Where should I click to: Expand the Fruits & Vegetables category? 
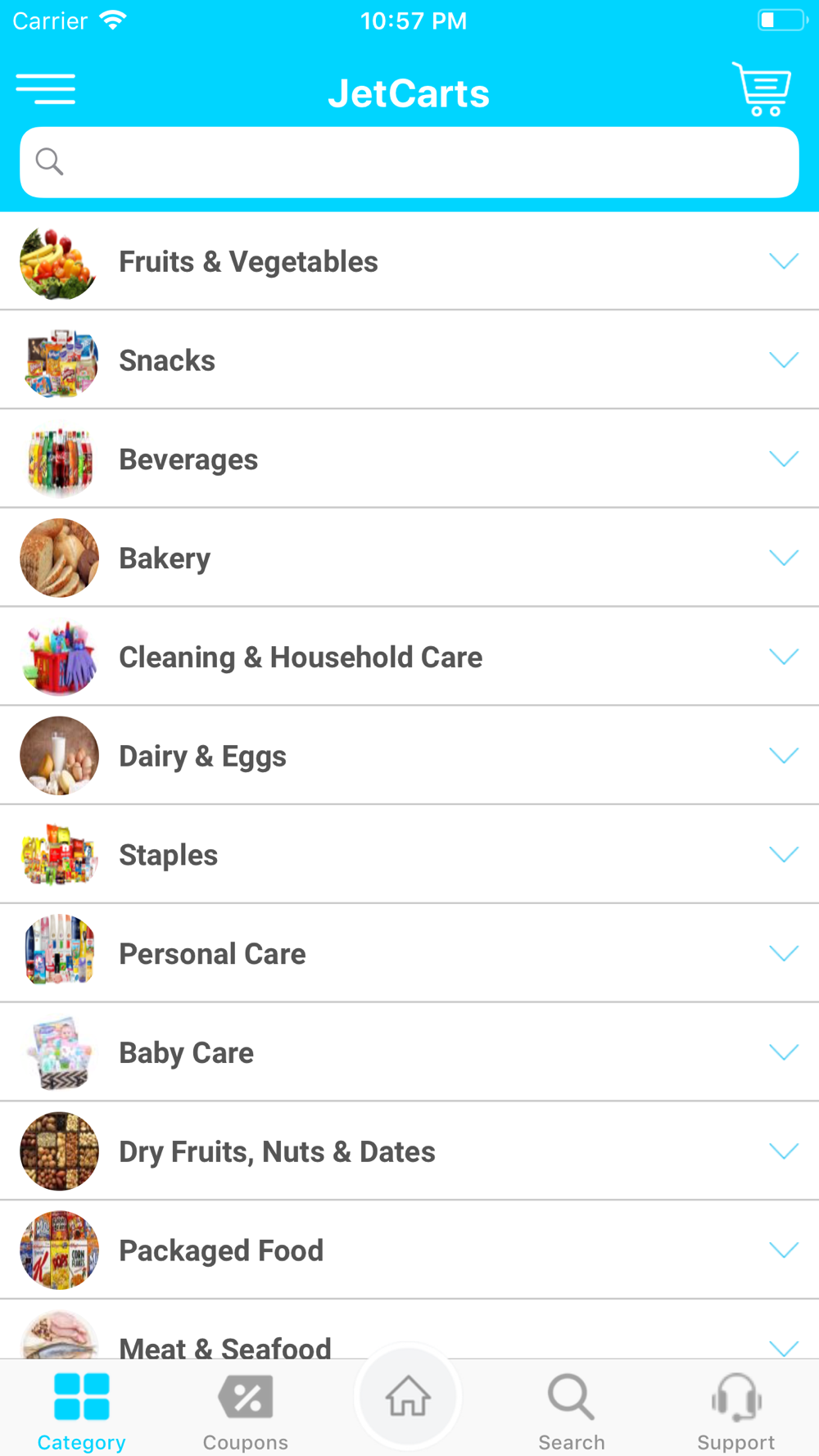tap(783, 261)
